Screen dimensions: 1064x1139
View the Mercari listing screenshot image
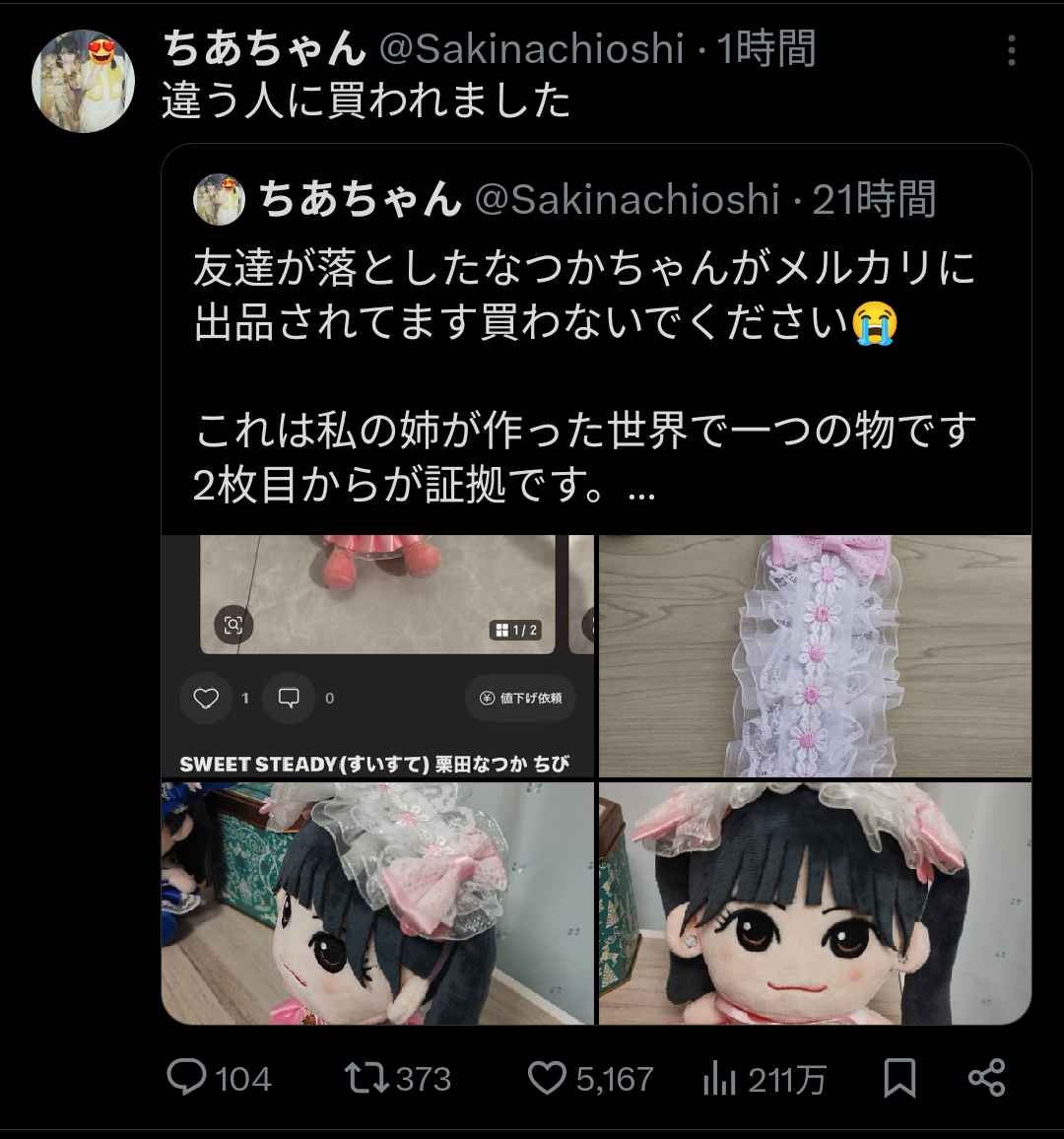377,656
